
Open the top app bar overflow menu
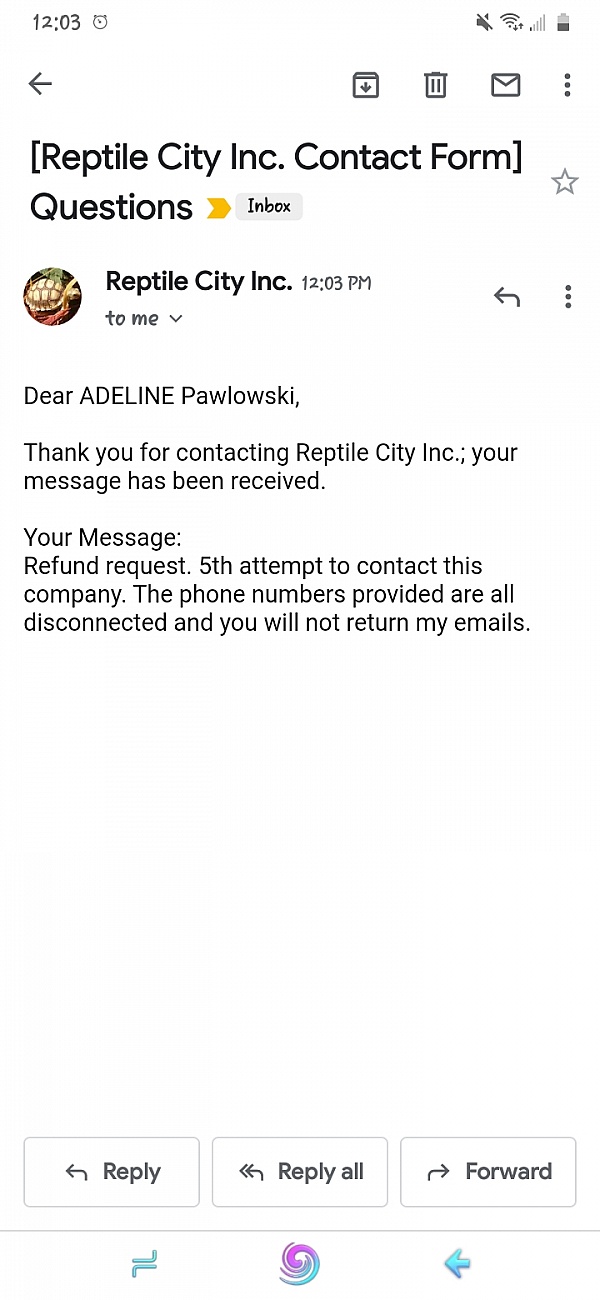click(x=567, y=85)
